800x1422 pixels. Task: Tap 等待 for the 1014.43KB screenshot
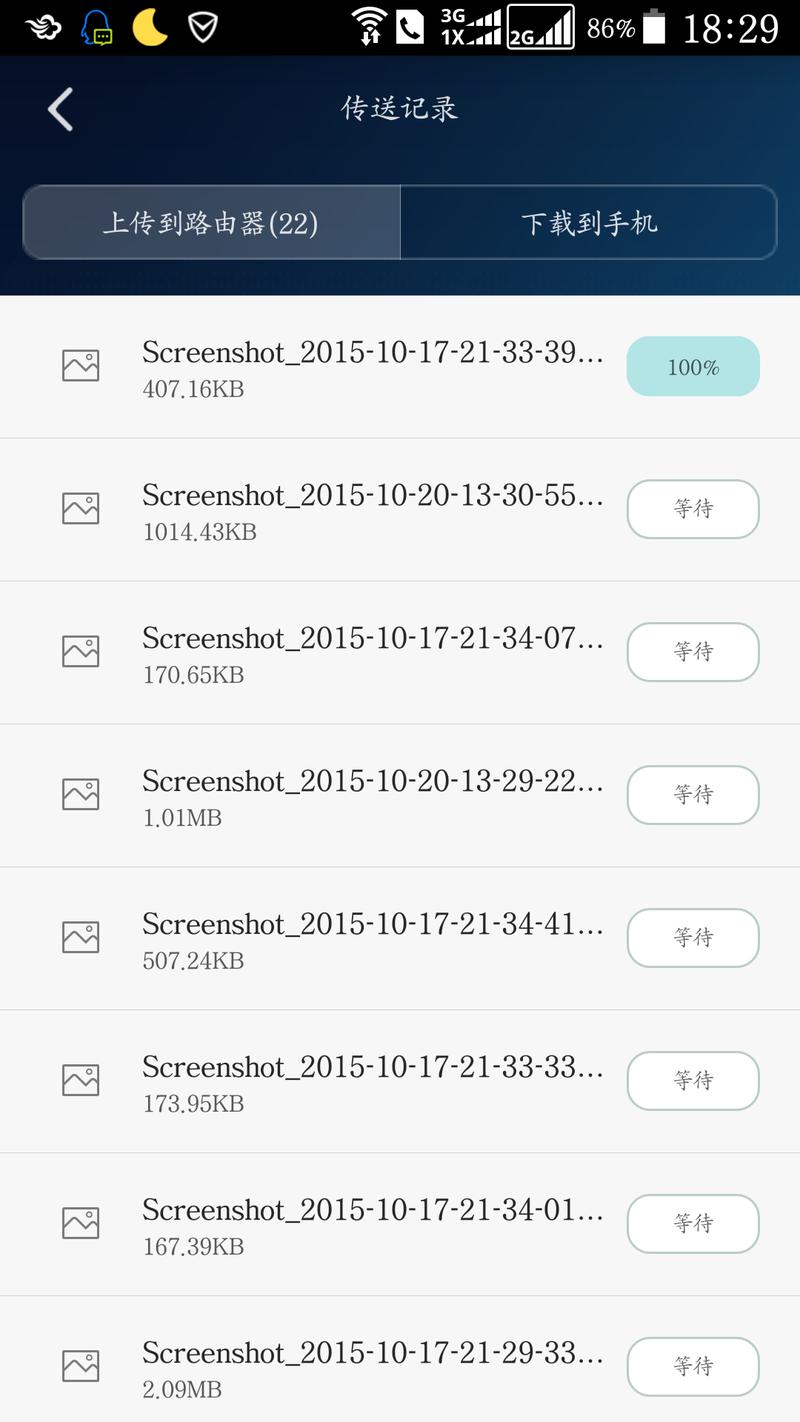(693, 509)
